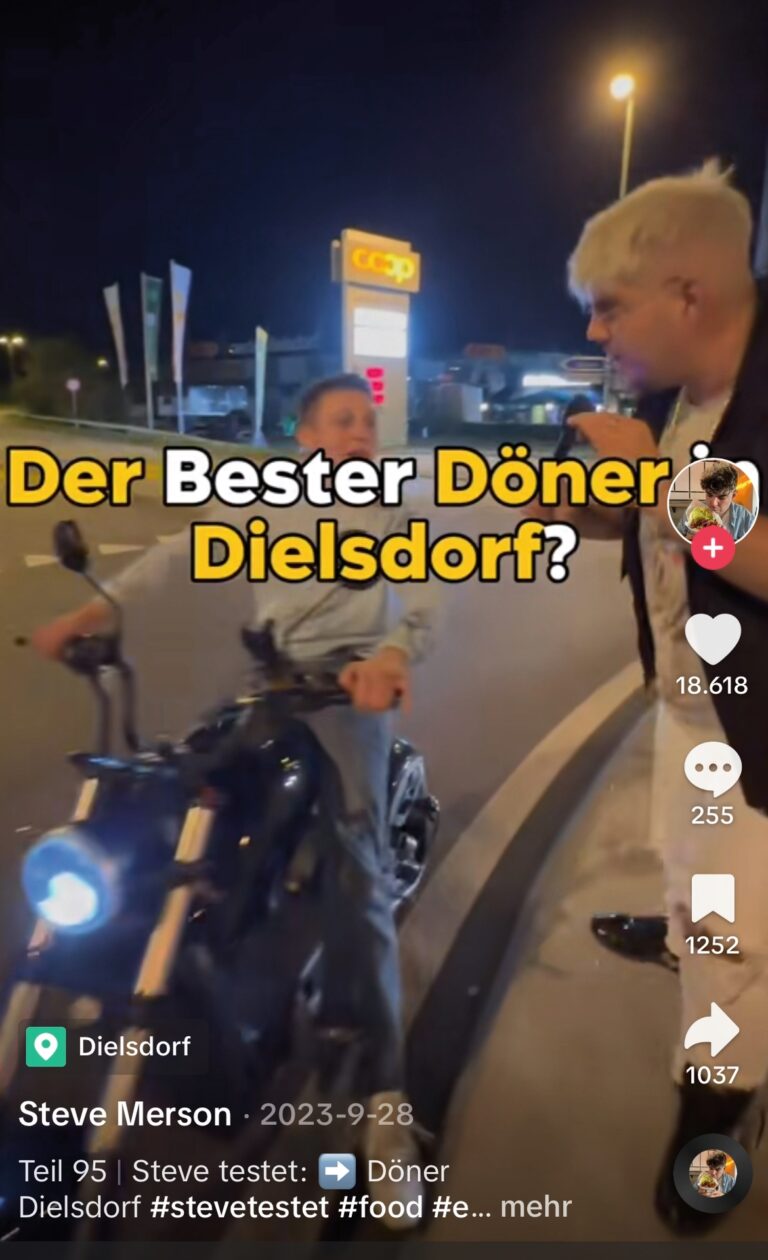Follow the creator with the red plus button

tap(712, 549)
